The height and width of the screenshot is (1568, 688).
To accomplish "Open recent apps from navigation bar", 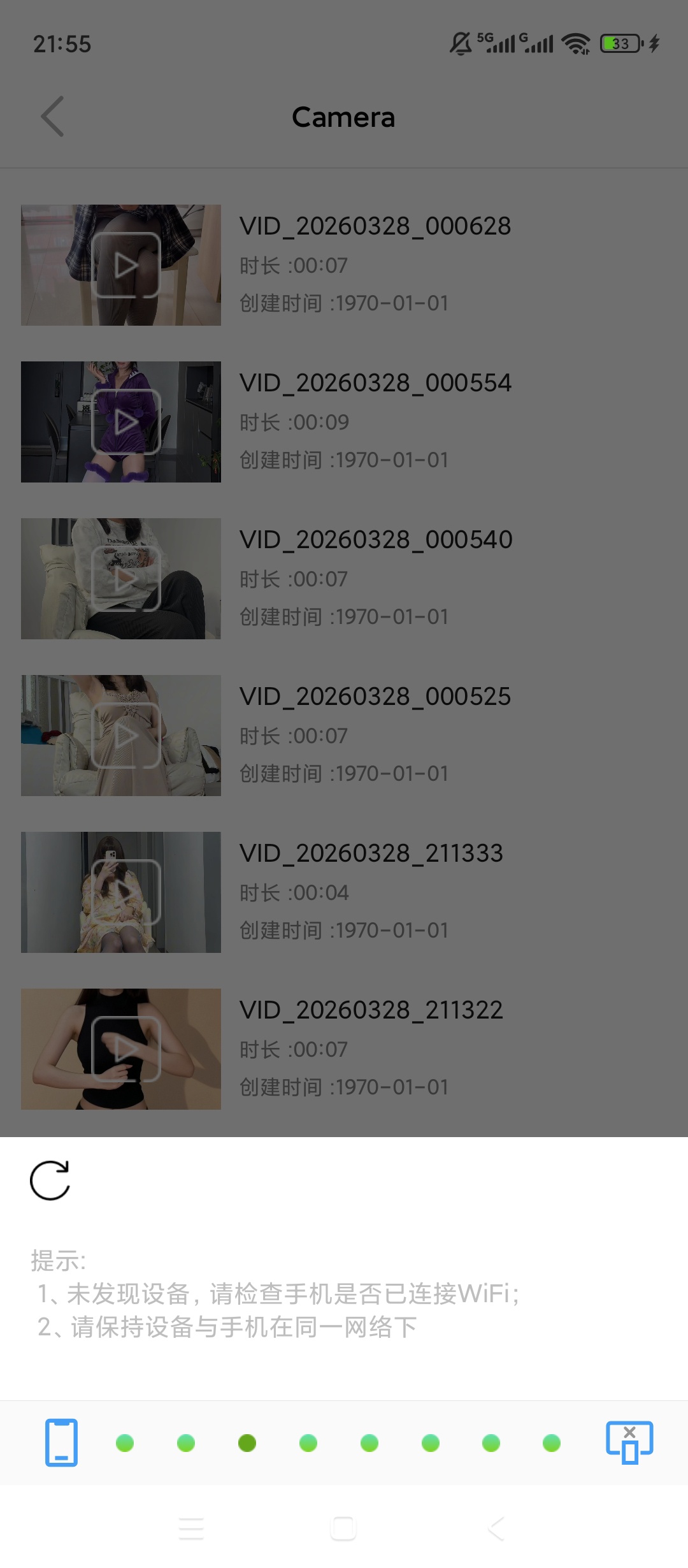I will tap(191, 1528).
